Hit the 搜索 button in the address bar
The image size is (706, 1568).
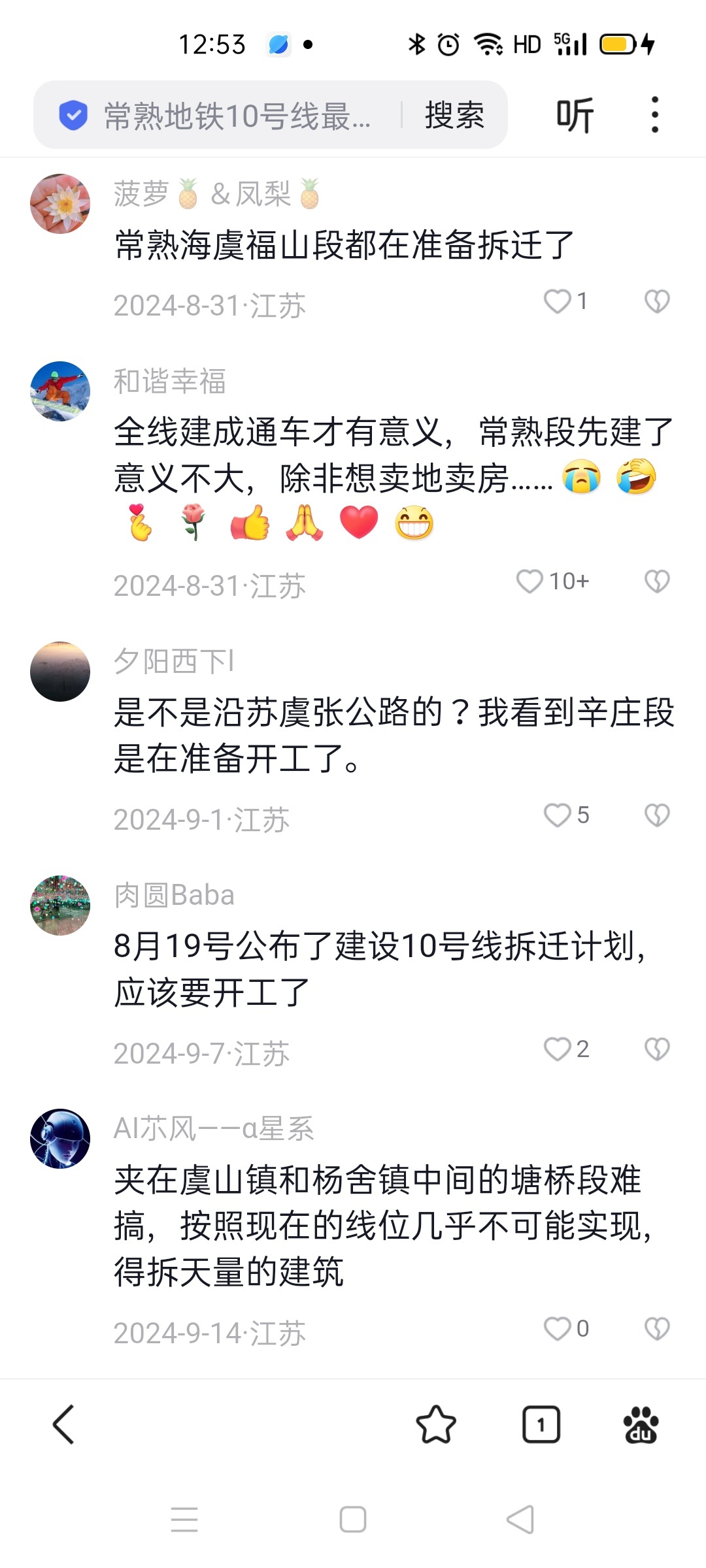[x=454, y=116]
